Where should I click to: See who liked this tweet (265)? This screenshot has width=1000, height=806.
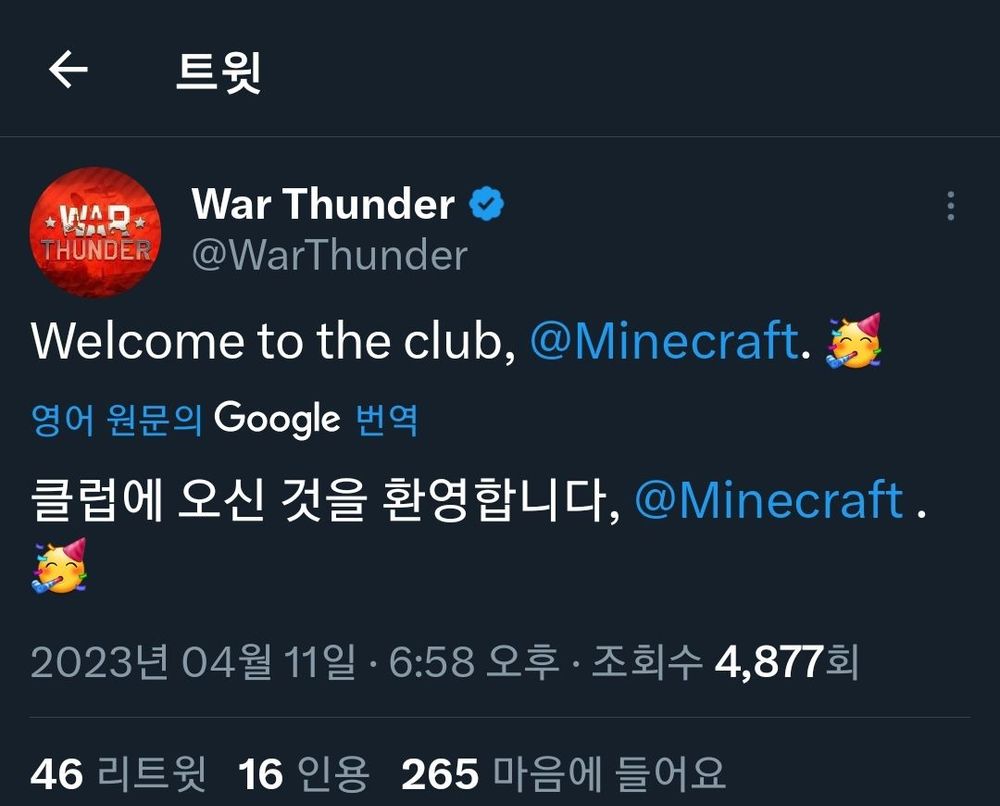click(x=562, y=773)
